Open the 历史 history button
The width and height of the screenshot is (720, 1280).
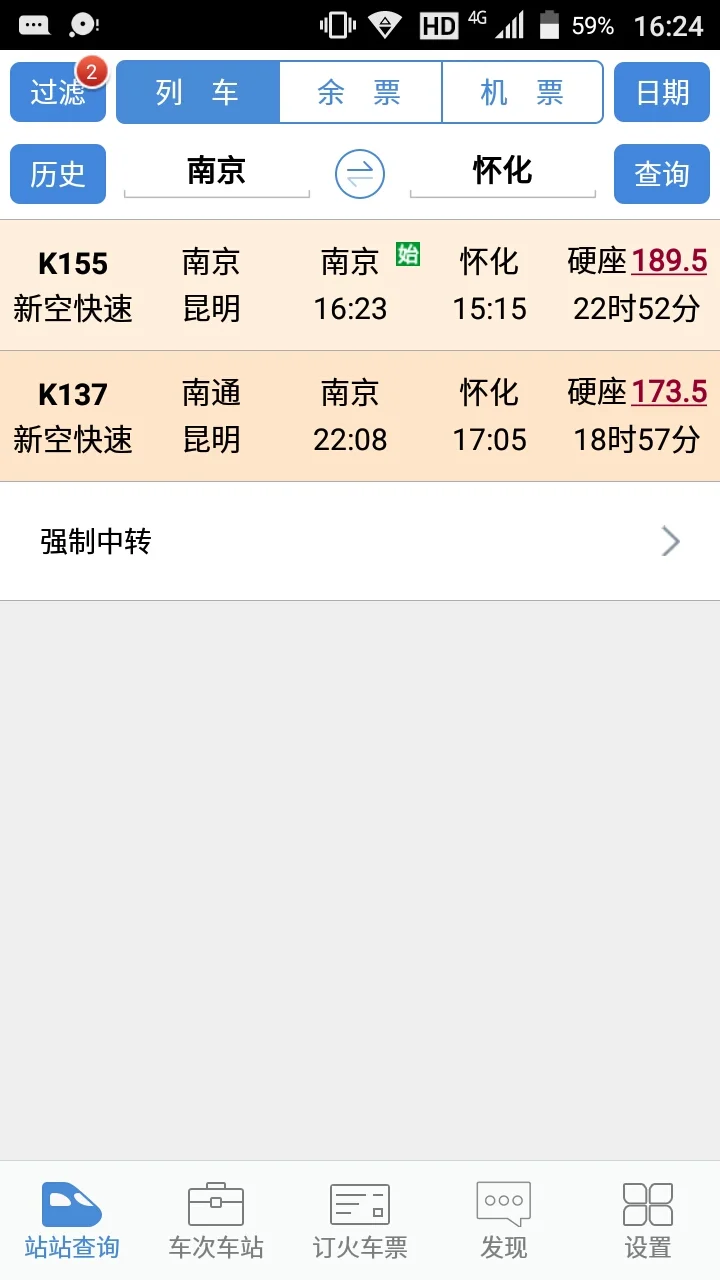pos(57,173)
